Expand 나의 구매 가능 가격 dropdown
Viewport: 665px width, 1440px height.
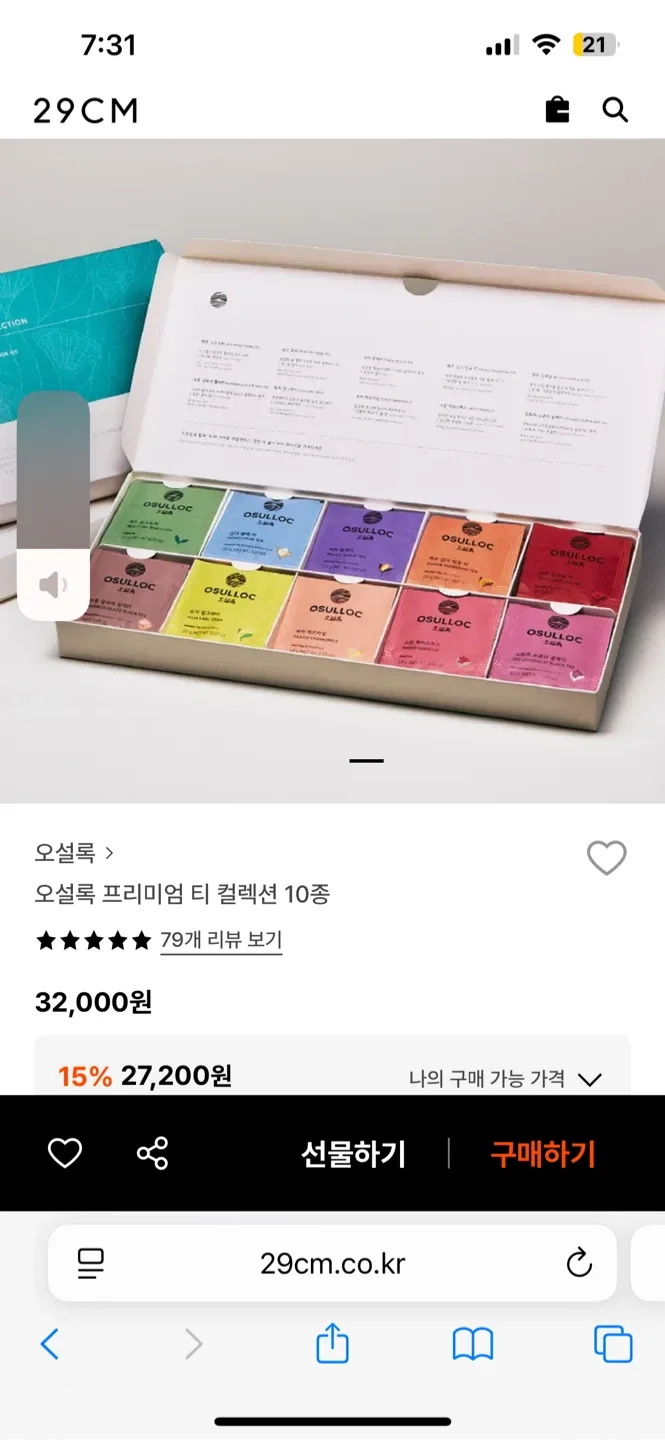pyautogui.click(x=505, y=1079)
